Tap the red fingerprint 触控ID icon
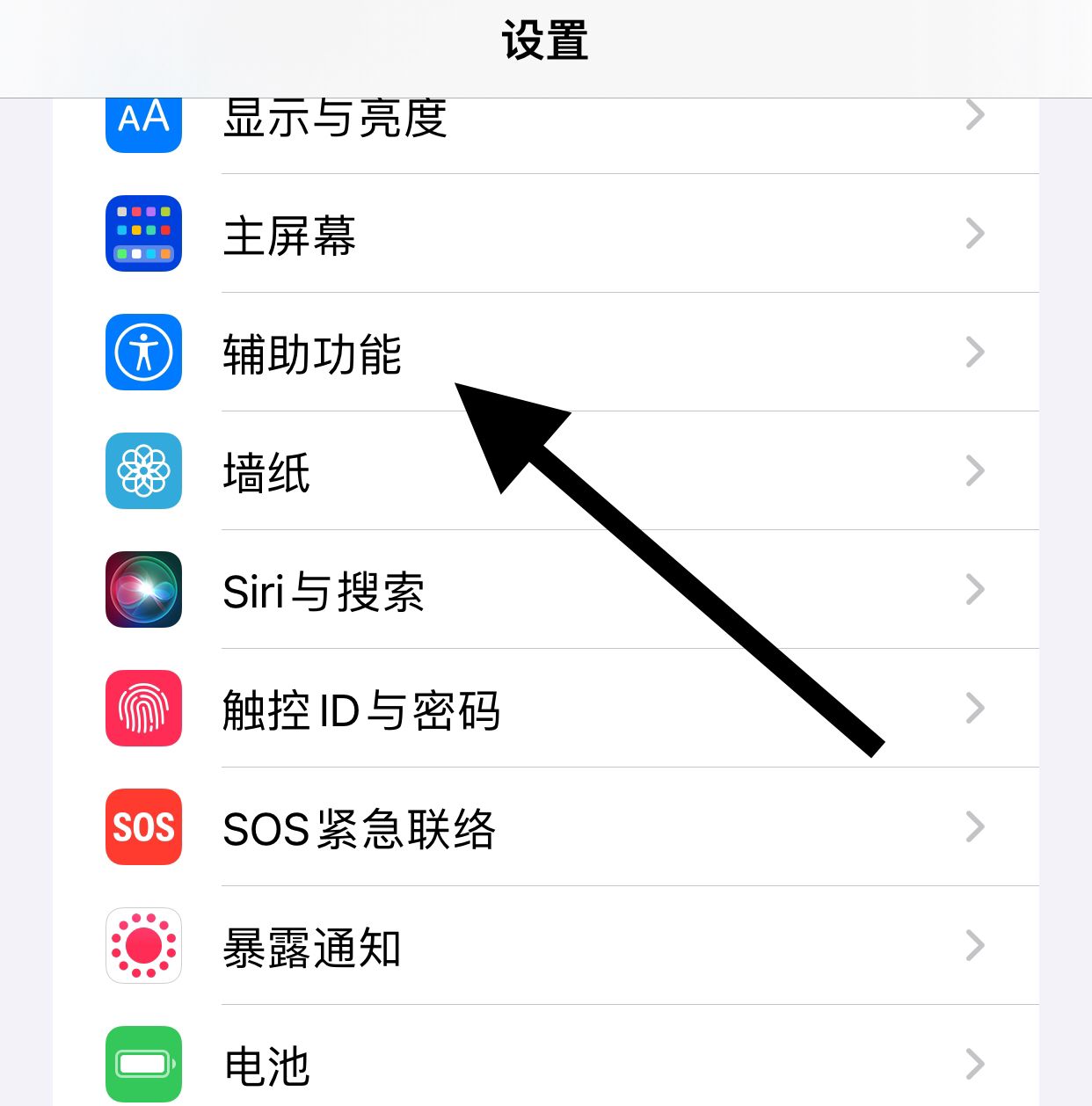The image size is (1092, 1106). pyautogui.click(x=143, y=709)
